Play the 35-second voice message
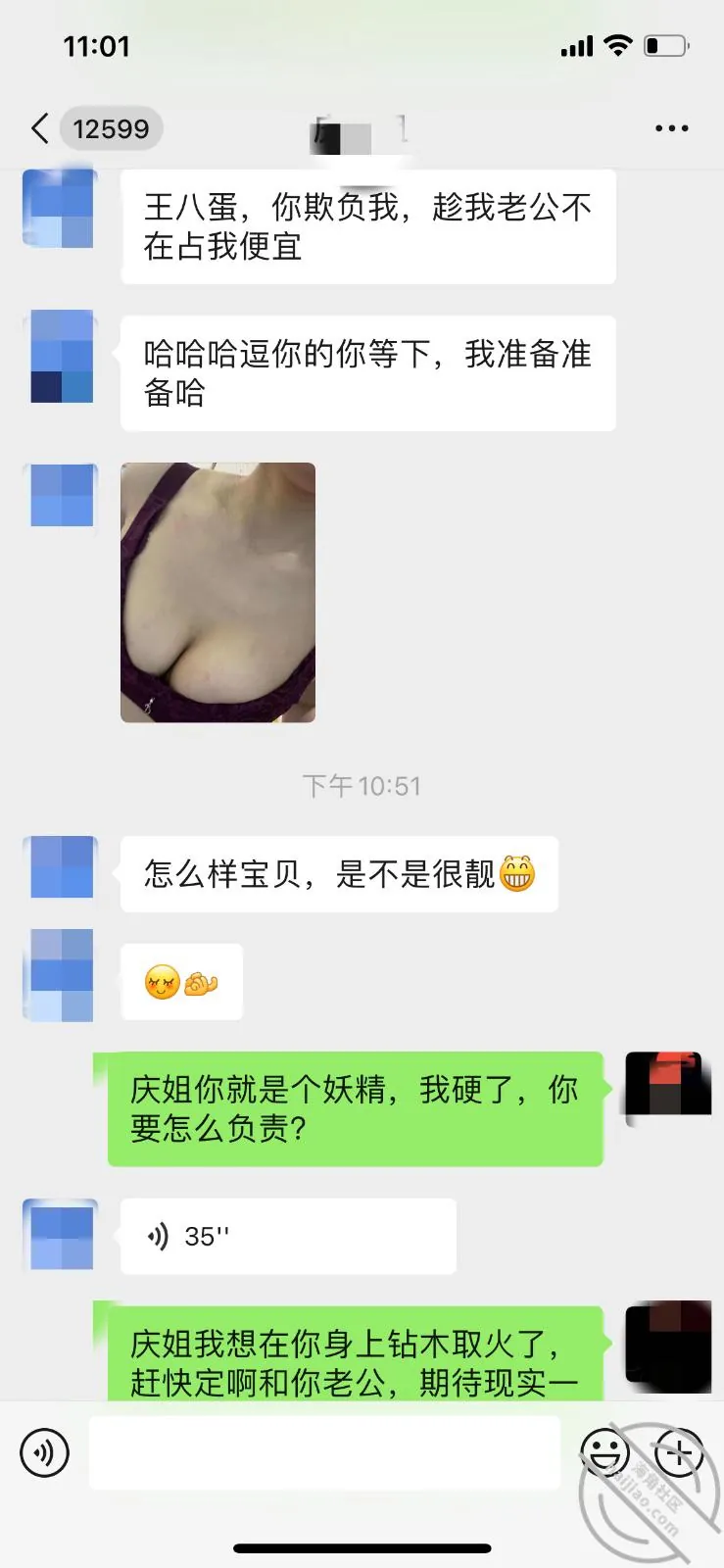724x1568 pixels. click(x=288, y=1236)
